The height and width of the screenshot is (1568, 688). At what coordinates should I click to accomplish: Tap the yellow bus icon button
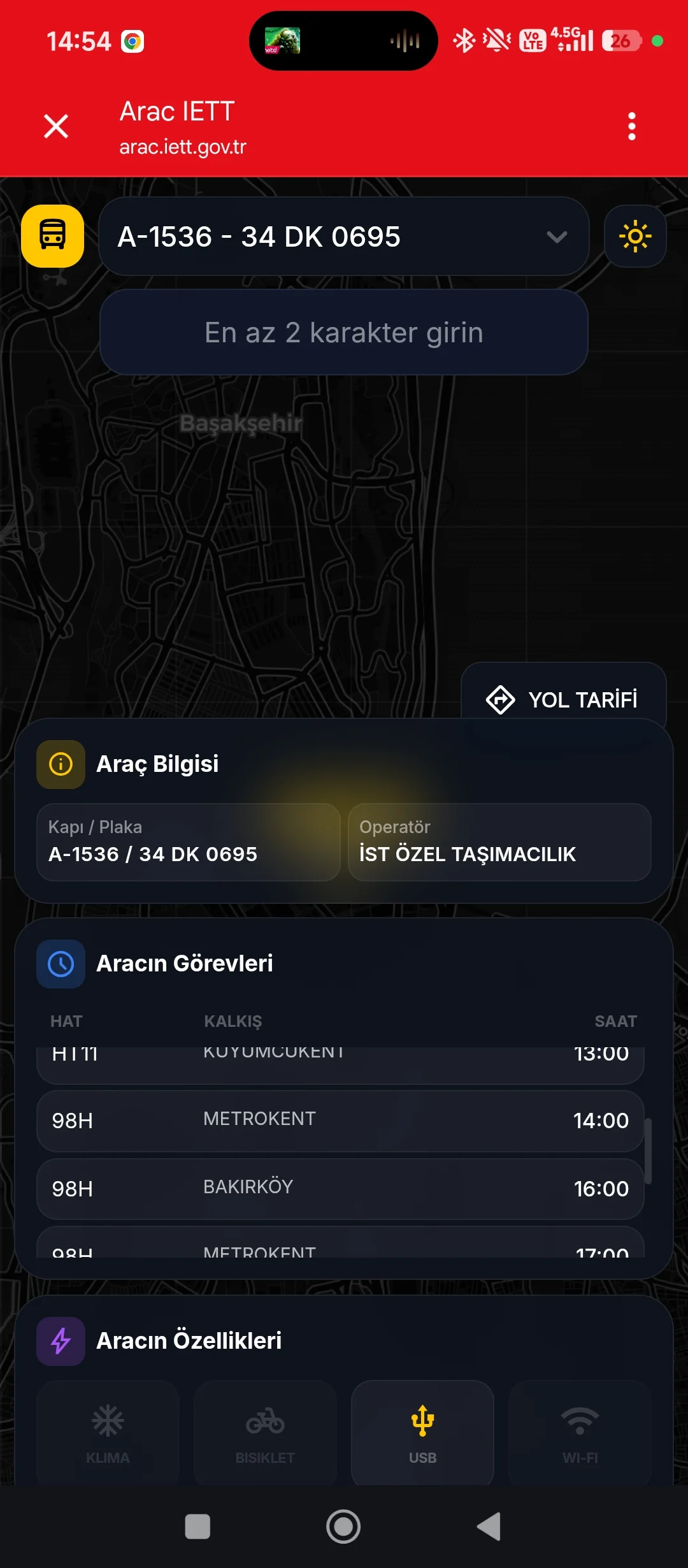click(x=53, y=236)
